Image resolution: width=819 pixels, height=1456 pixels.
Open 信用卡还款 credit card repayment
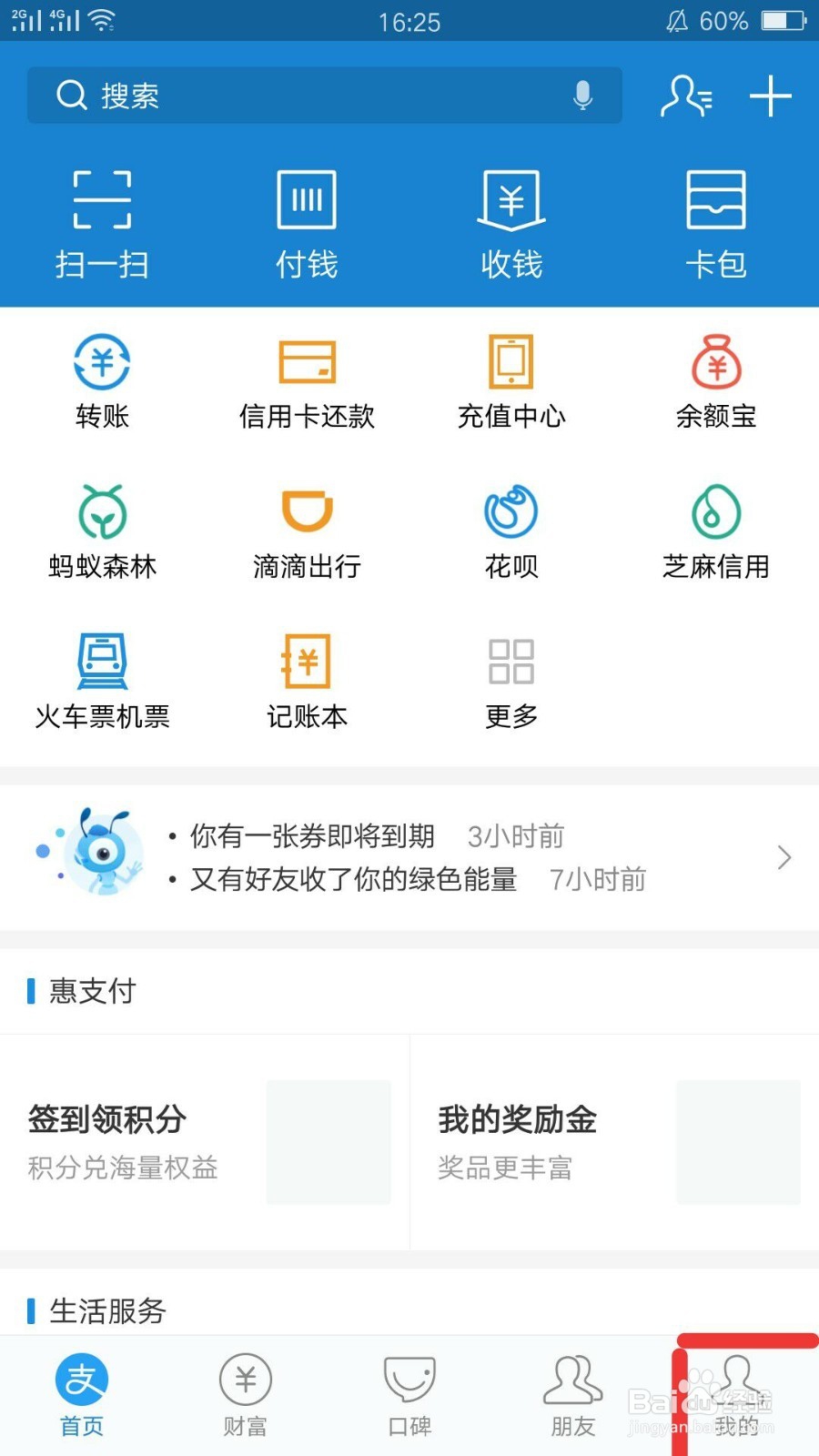pyautogui.click(x=306, y=378)
